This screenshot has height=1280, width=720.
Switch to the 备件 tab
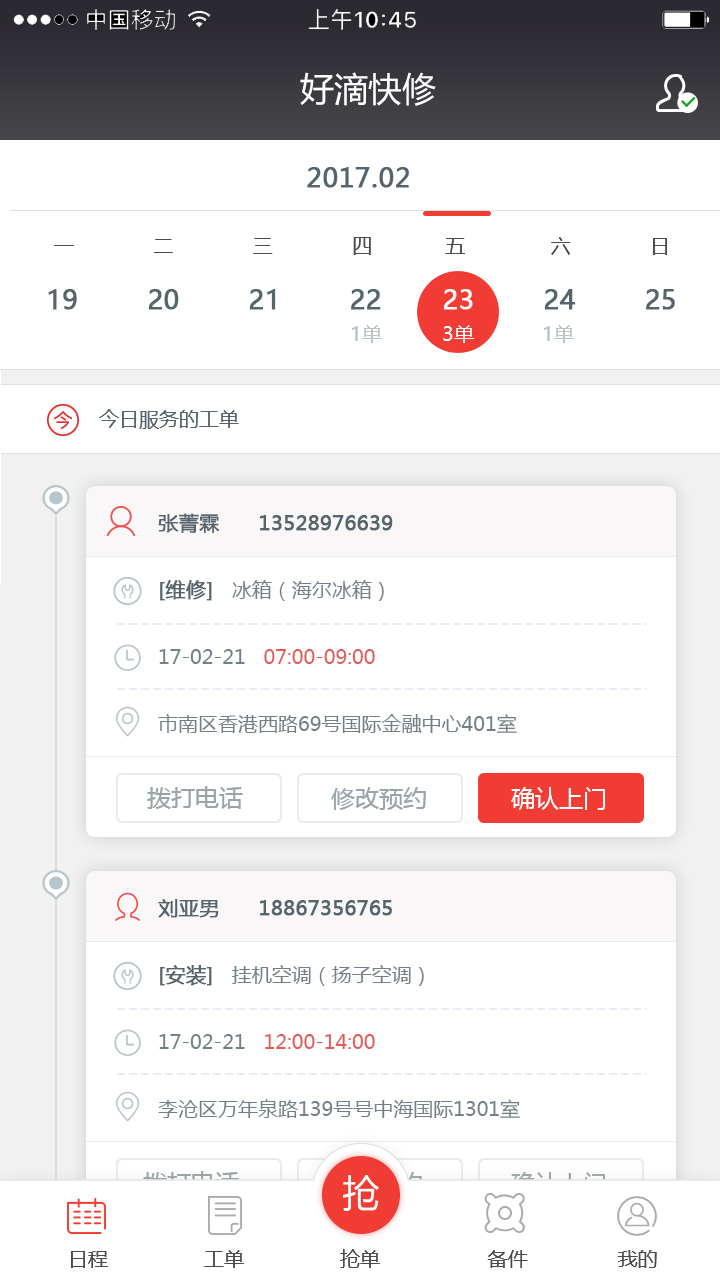coord(505,1231)
